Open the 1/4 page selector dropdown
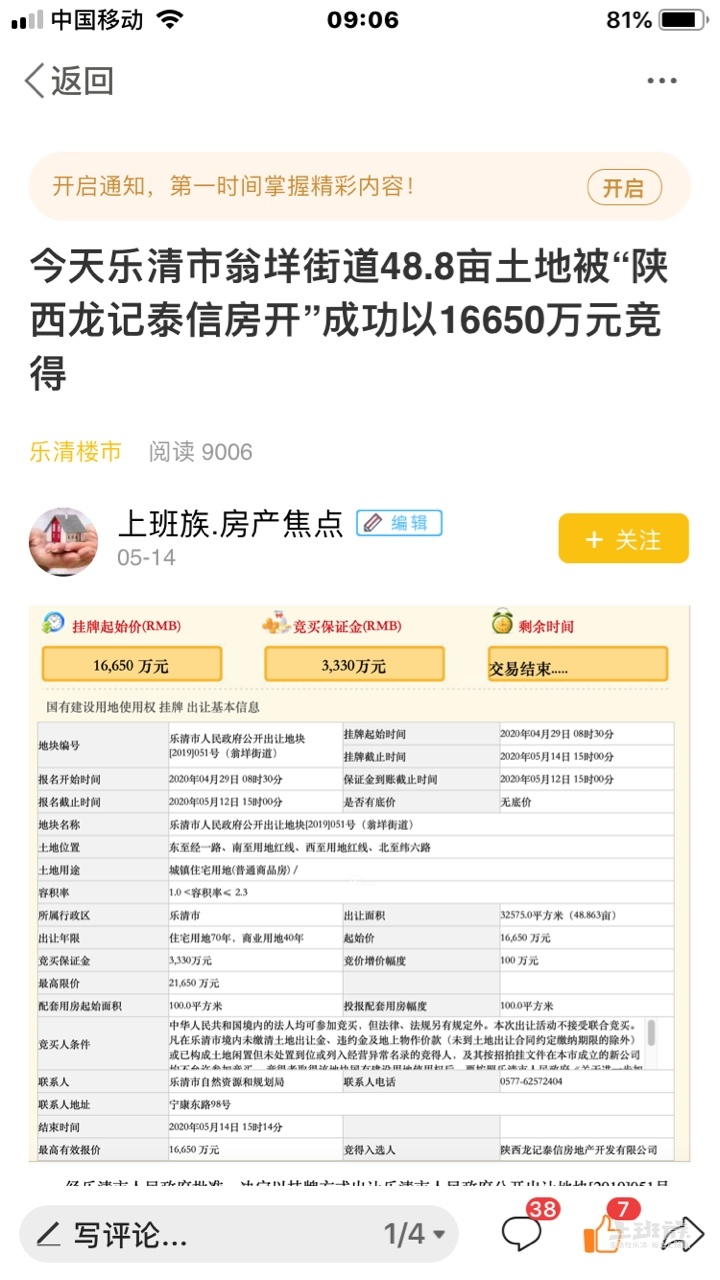Viewport: 720px width, 1280px height. click(415, 1234)
